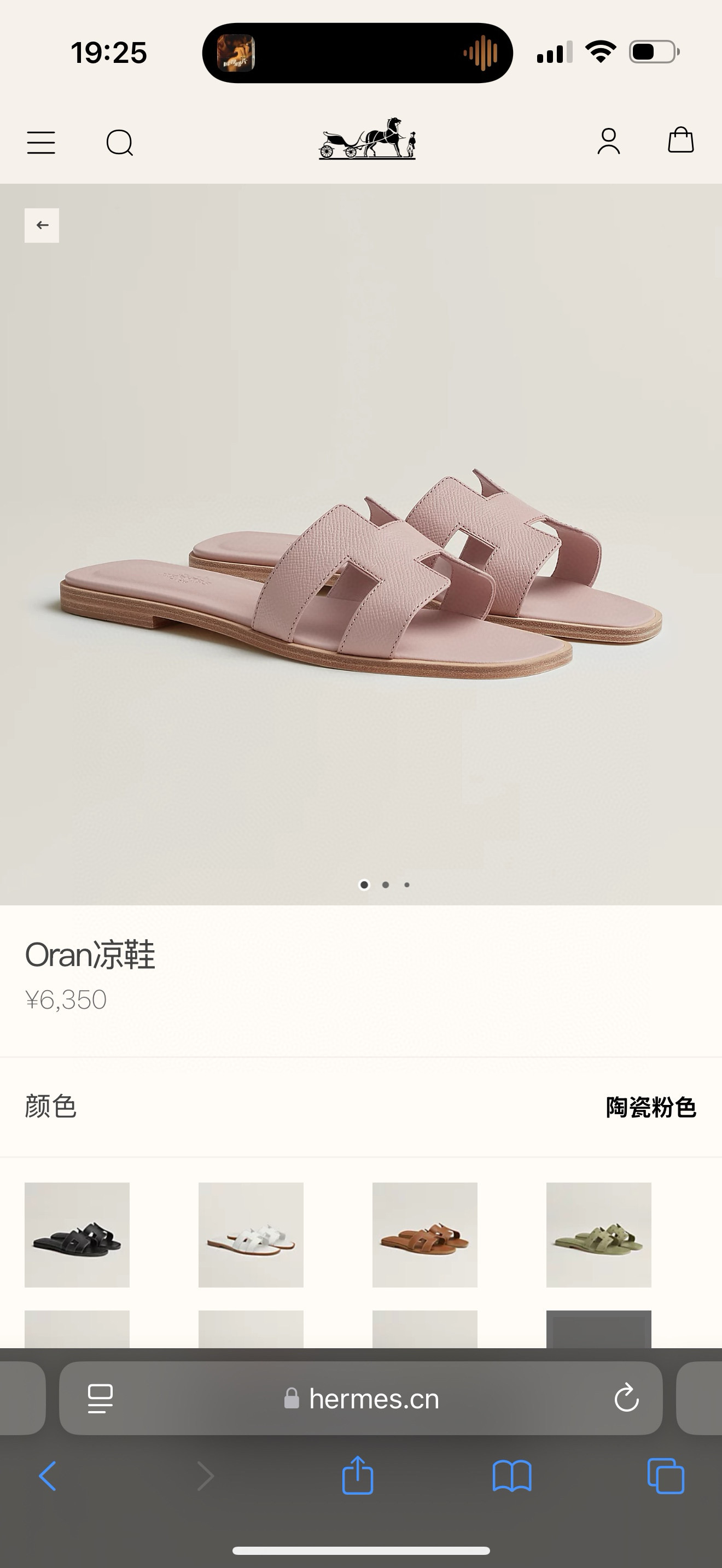Open the site search
The width and height of the screenshot is (722, 1568).
pyautogui.click(x=119, y=143)
